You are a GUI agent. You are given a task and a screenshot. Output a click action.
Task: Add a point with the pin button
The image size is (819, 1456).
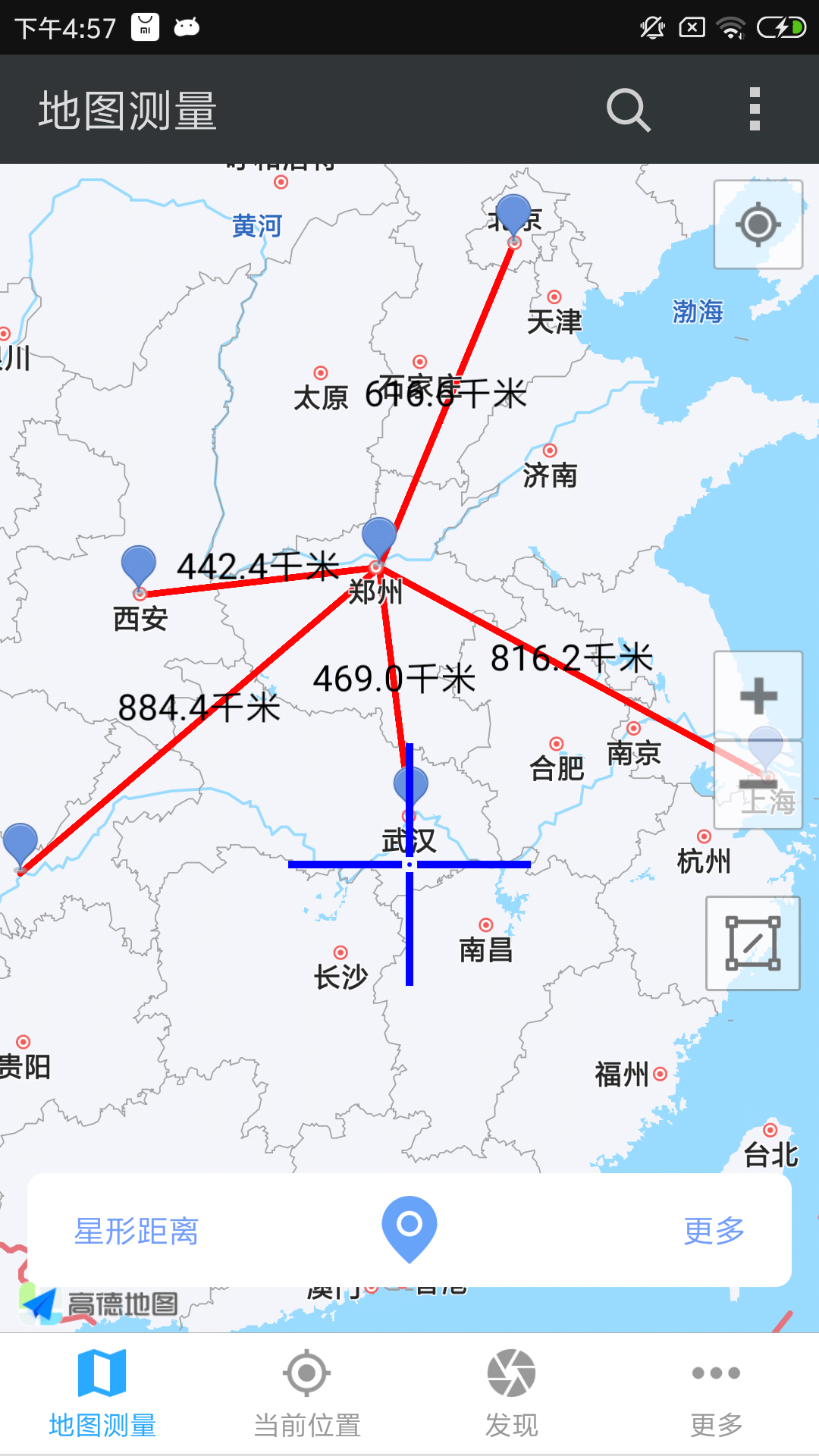(409, 1228)
